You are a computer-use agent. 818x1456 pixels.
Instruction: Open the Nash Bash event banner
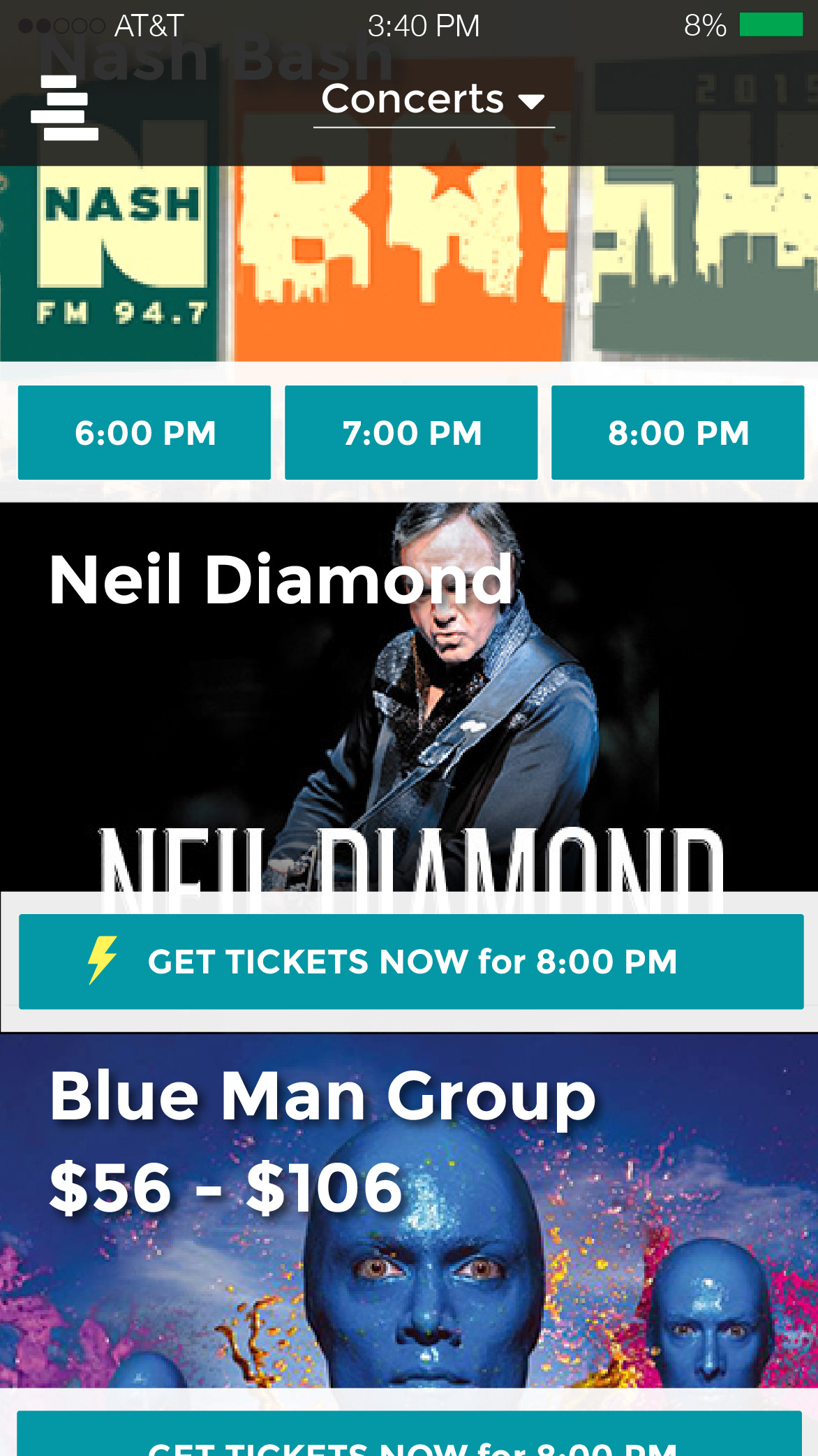tap(409, 265)
